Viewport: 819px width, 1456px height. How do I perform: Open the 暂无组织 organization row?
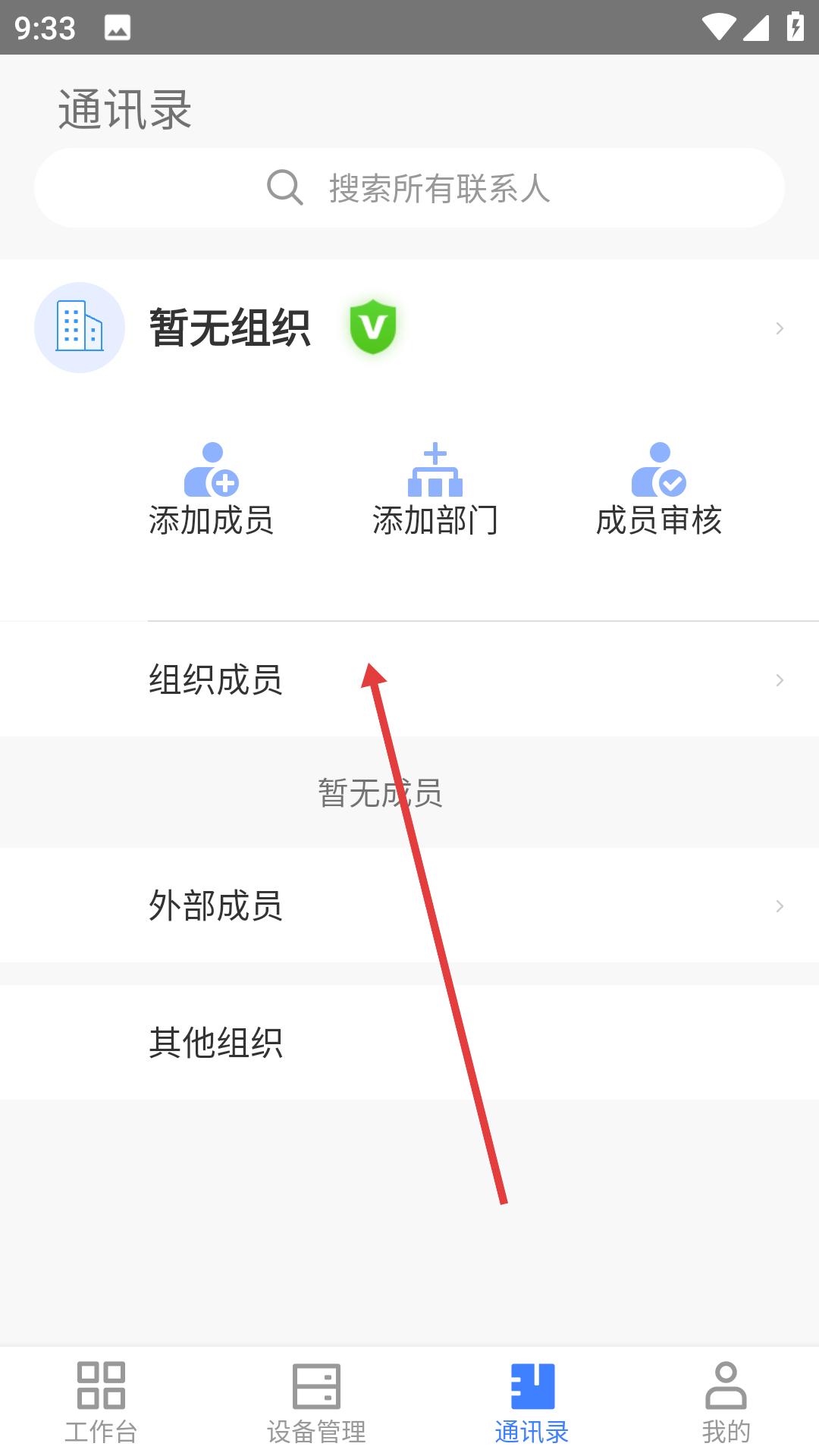pyautogui.click(x=409, y=328)
